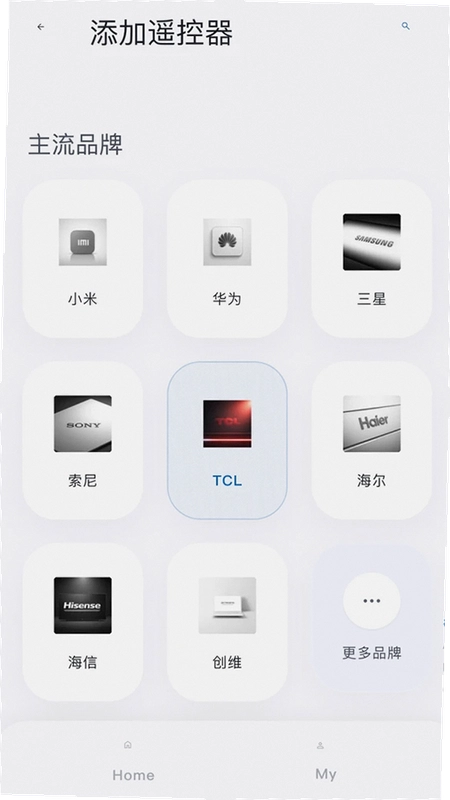
Task: Open the search magnifier icon
Action: click(406, 26)
